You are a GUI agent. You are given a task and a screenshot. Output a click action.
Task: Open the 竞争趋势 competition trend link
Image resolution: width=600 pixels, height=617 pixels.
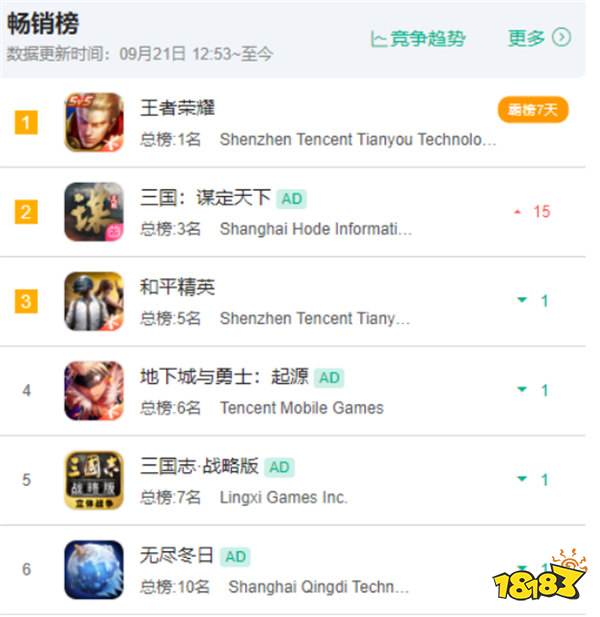tap(417, 38)
